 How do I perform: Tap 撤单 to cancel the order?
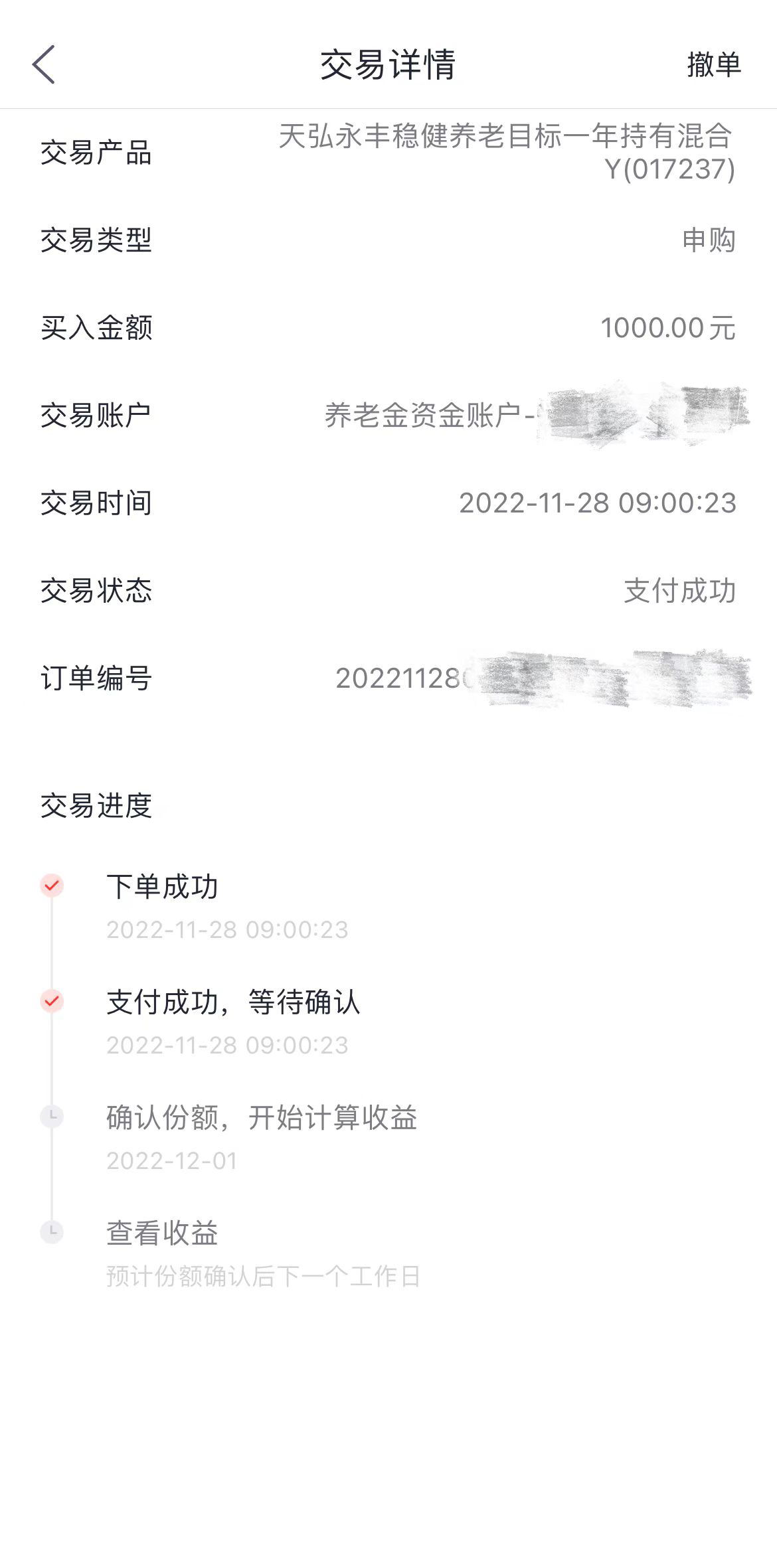(x=713, y=65)
